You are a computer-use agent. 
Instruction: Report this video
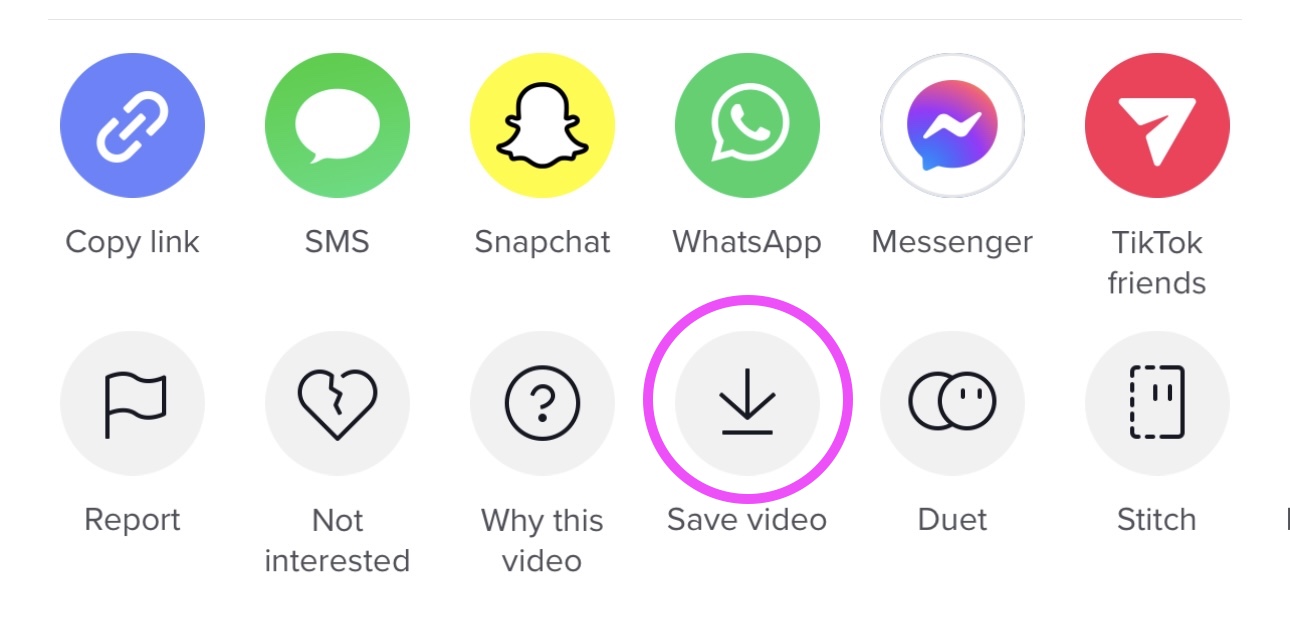point(132,403)
